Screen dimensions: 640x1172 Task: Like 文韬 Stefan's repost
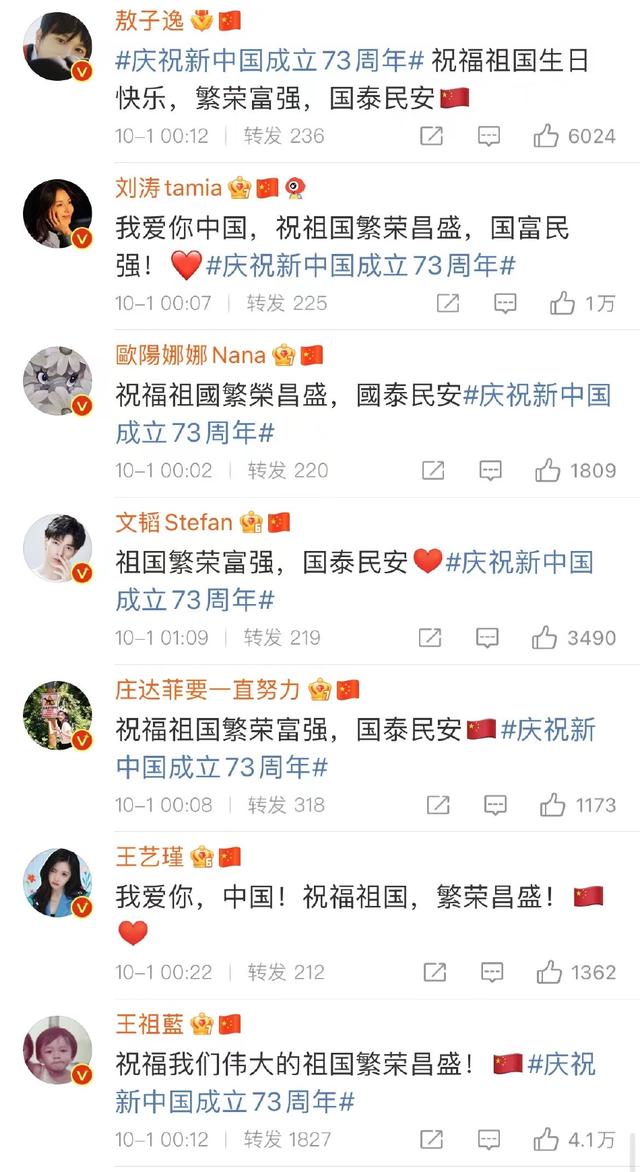[544, 637]
